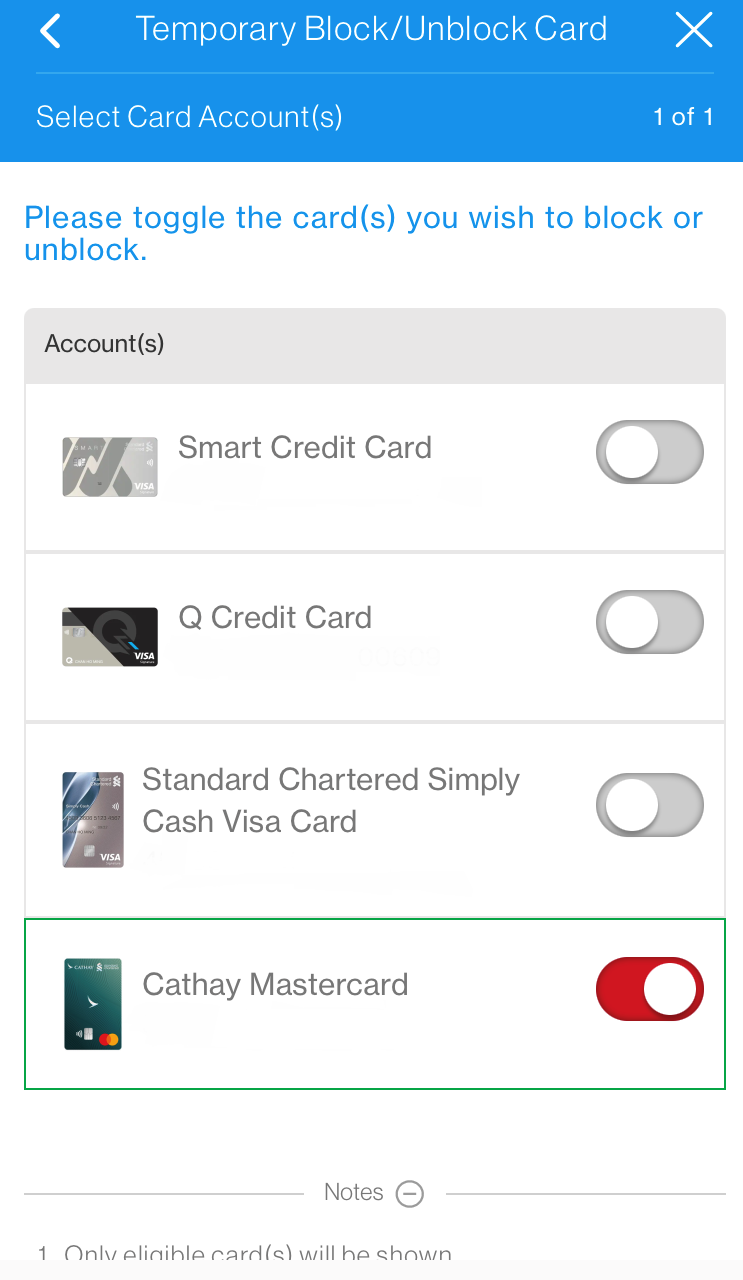The image size is (743, 1280).
Task: Click the 1 of 1 page indicator
Action: click(x=683, y=117)
